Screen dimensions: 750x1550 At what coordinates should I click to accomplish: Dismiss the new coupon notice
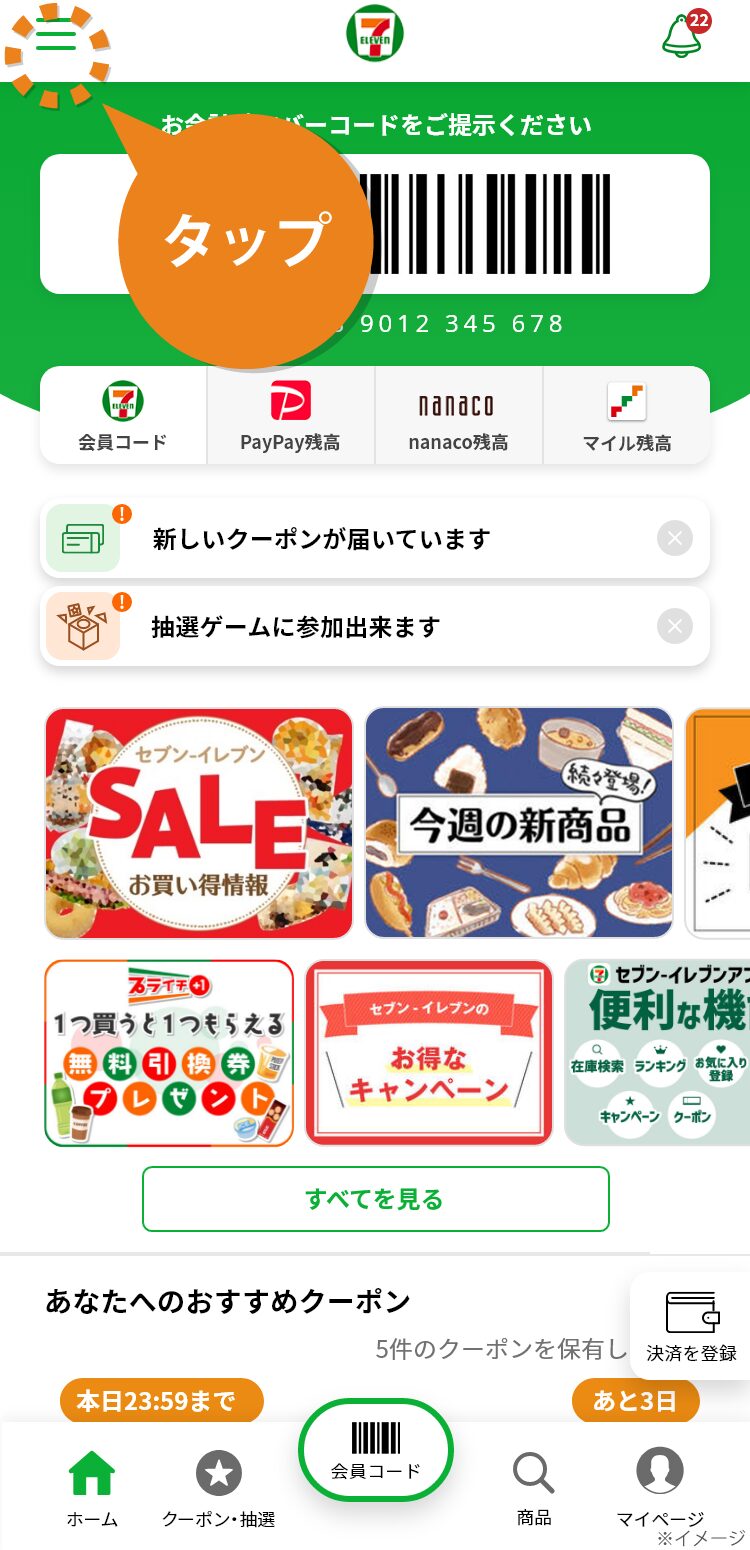pyautogui.click(x=674, y=540)
